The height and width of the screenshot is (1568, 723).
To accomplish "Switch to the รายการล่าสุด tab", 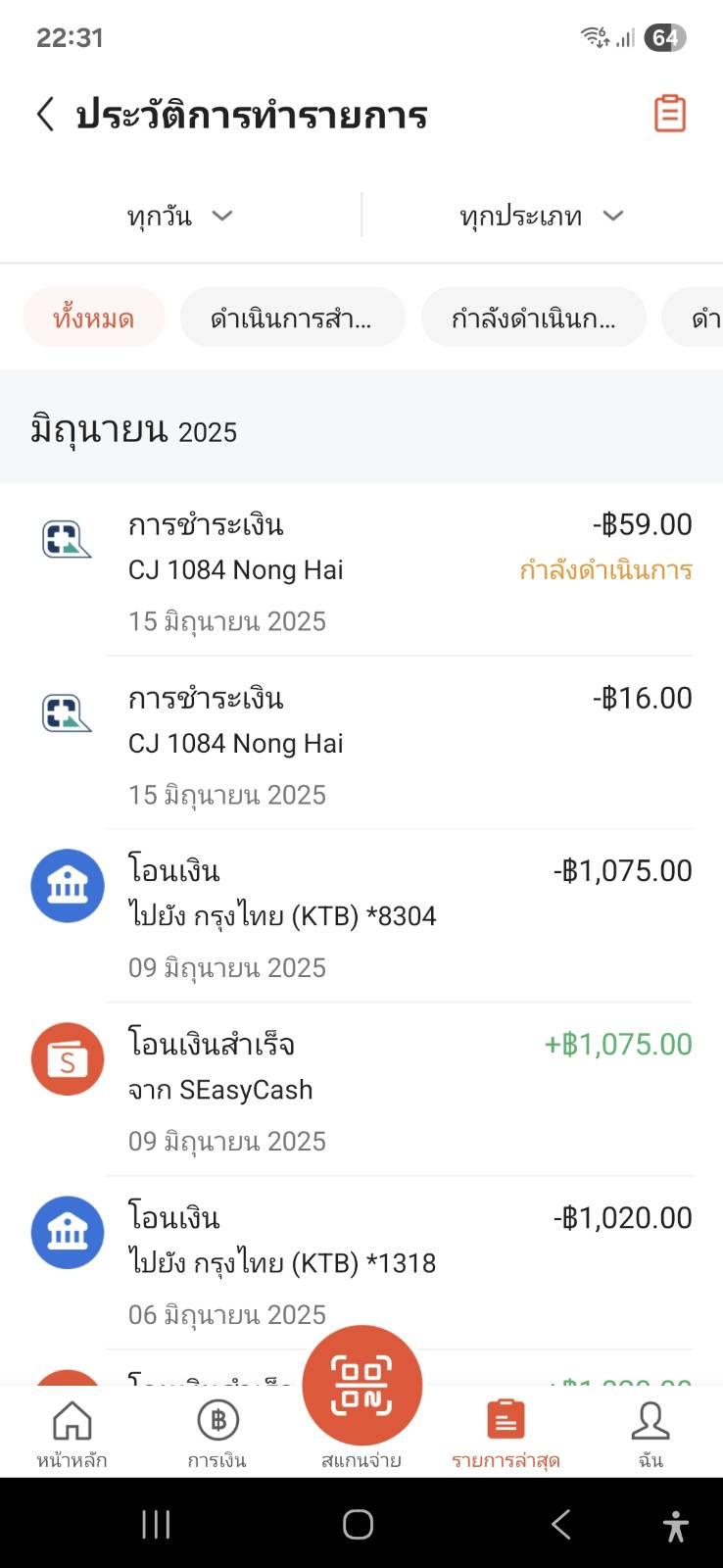I will pos(506,1434).
